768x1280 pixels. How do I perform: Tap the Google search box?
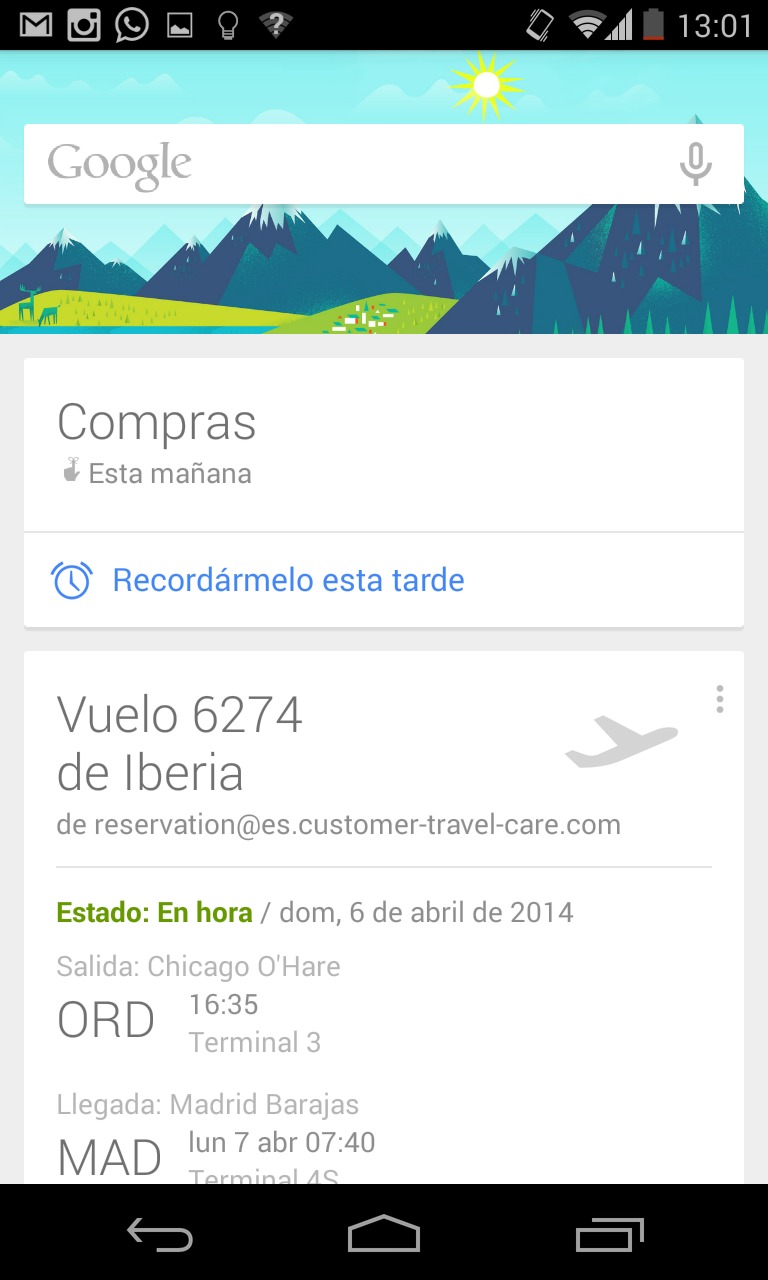384,164
